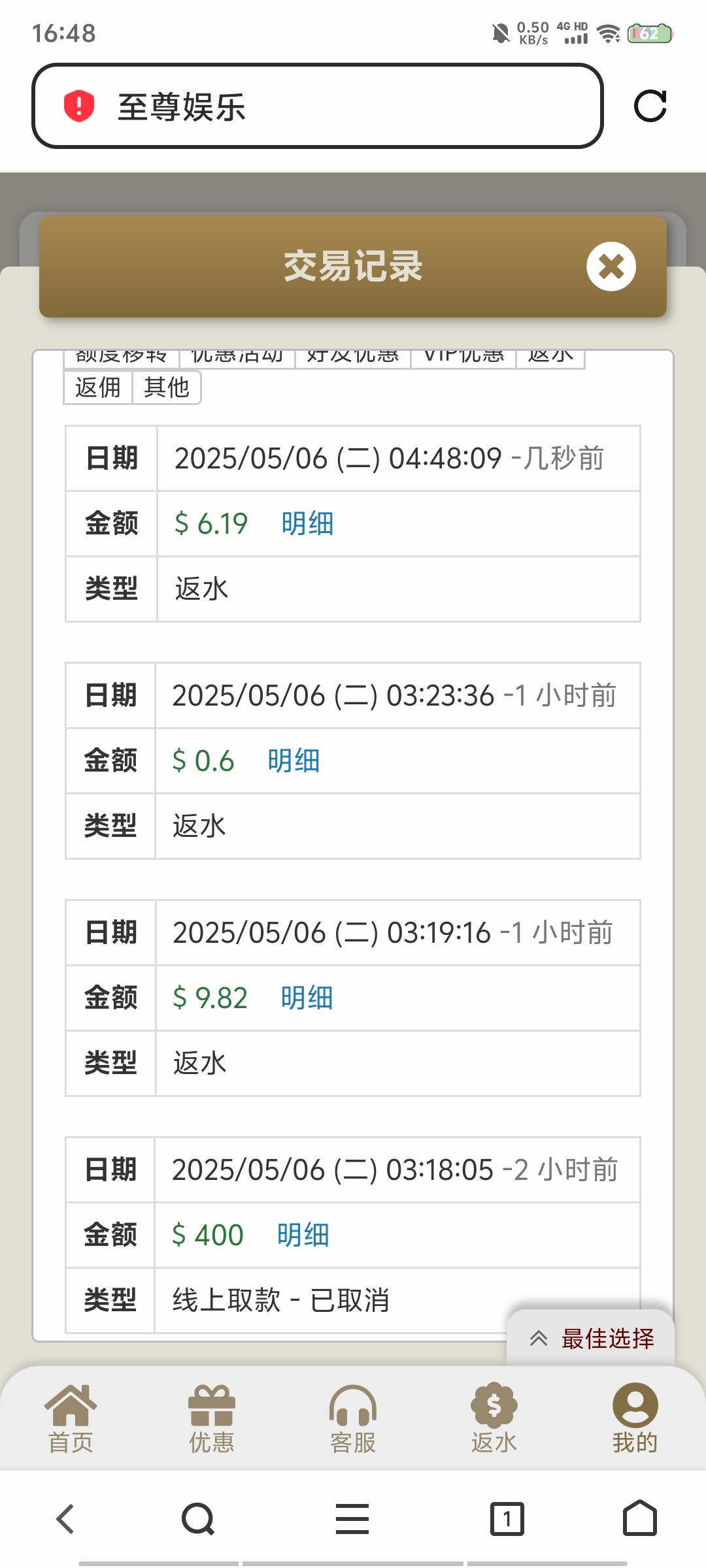The height and width of the screenshot is (1568, 706).
Task: Tap the 至尊娱乐 address bar
Action: 318,106
